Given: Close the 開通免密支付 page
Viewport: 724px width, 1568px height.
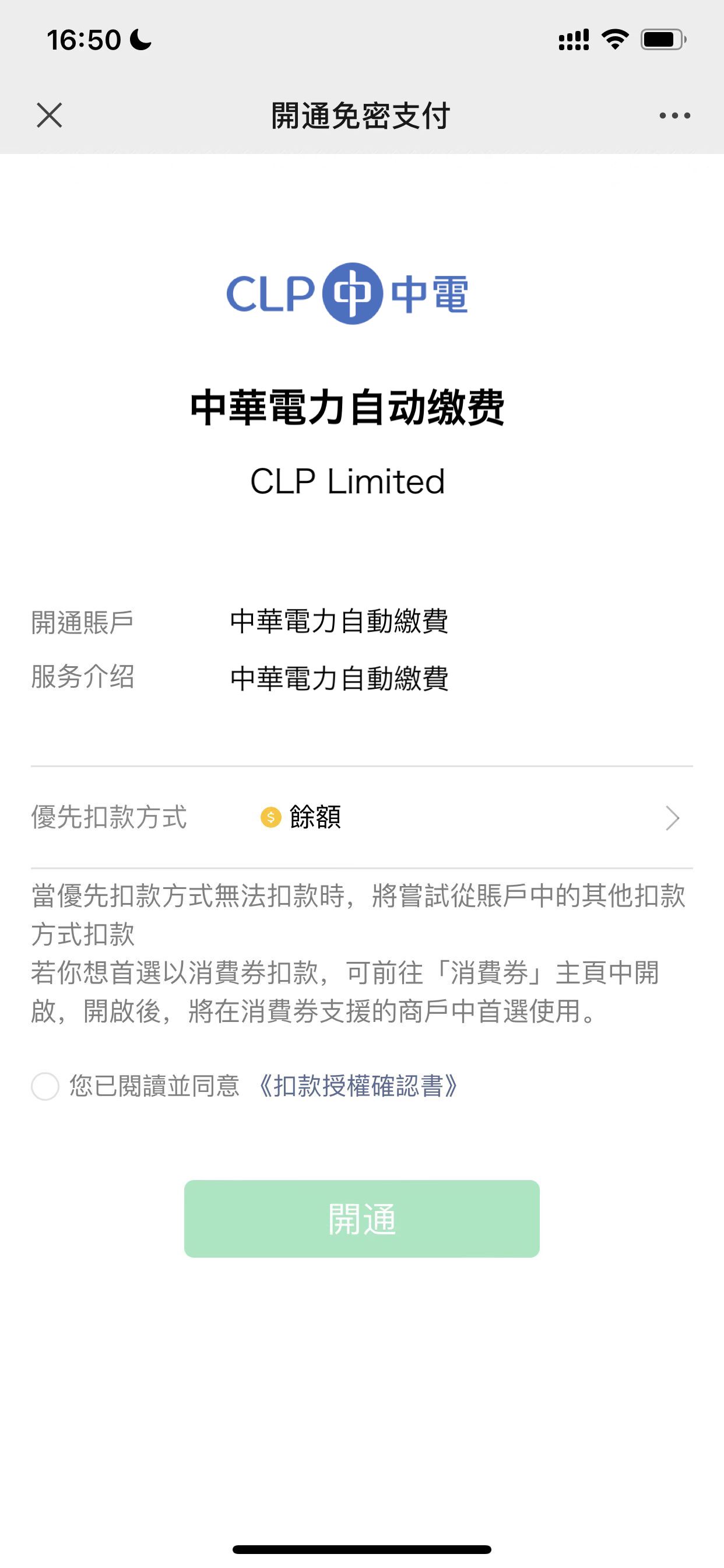Looking at the screenshot, I should point(50,115).
